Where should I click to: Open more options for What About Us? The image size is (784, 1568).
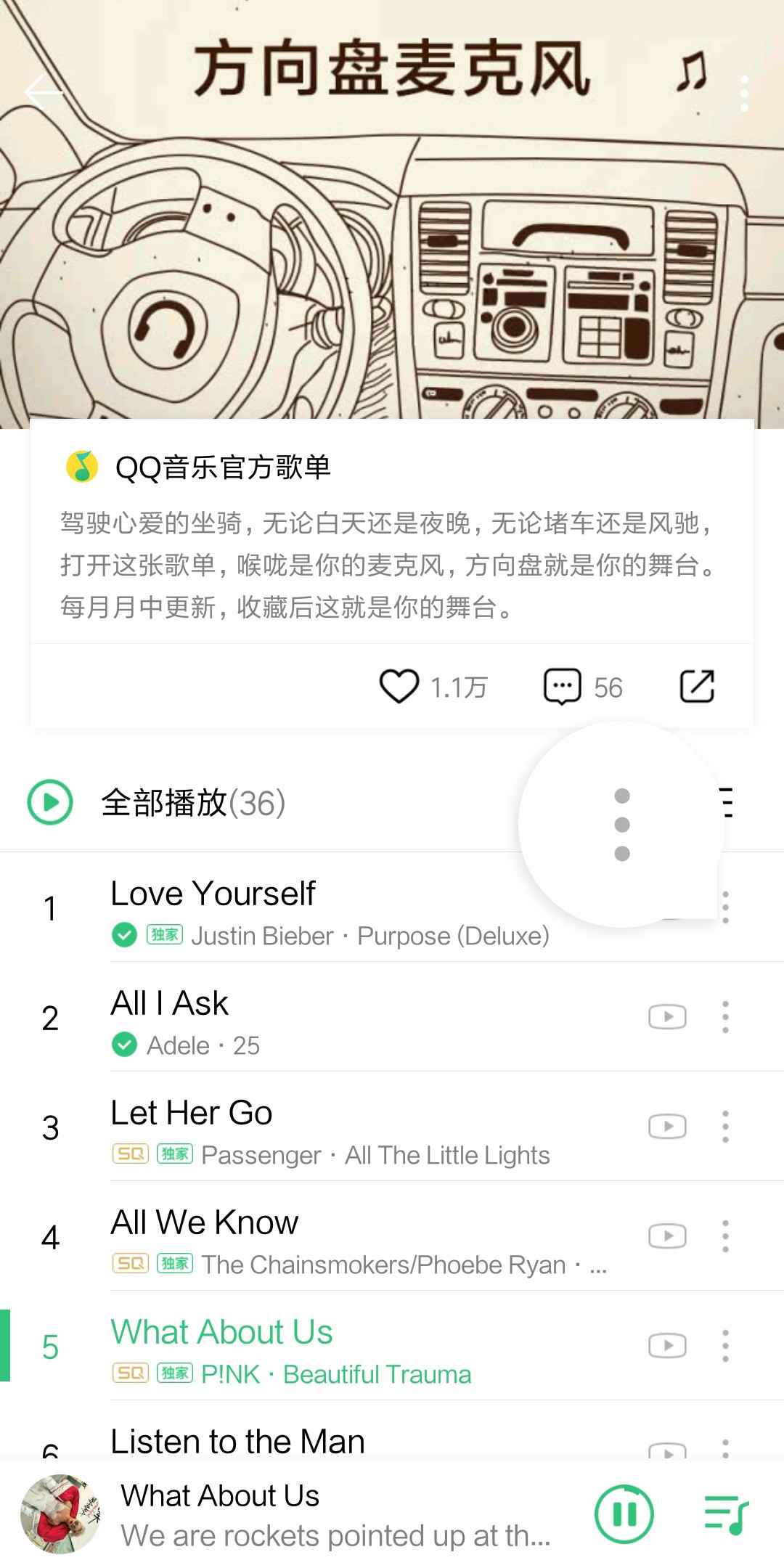tap(725, 1346)
